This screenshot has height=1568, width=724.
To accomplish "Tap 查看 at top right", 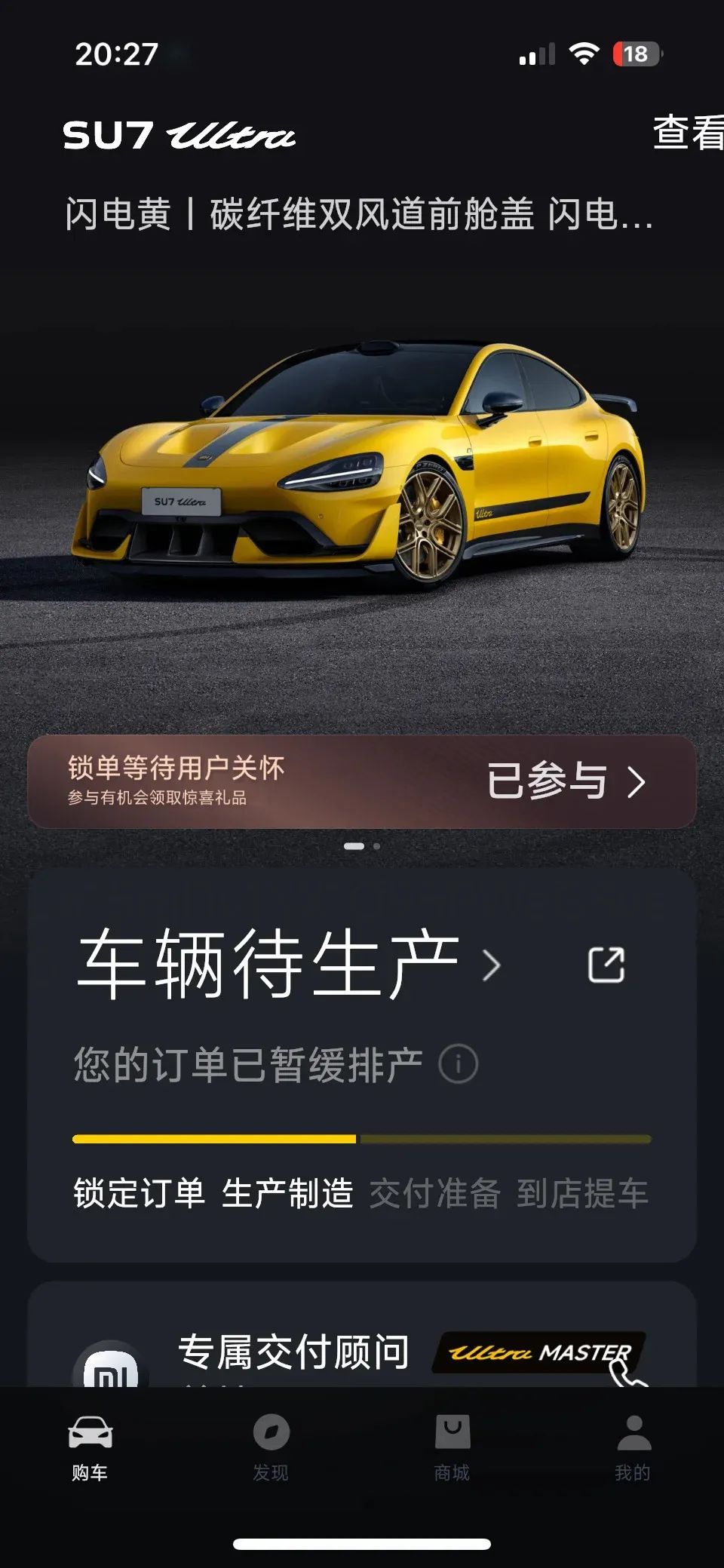I will coord(688,133).
